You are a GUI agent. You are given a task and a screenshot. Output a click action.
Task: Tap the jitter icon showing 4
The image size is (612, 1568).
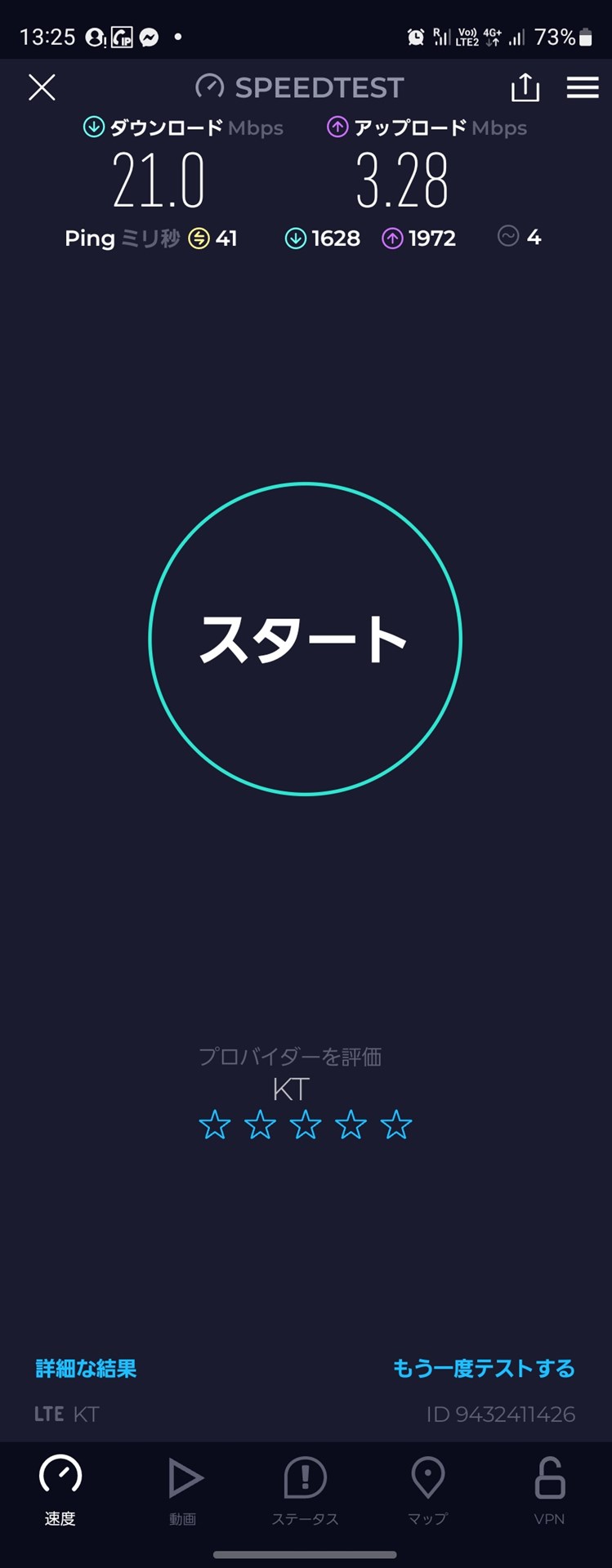coord(509,238)
